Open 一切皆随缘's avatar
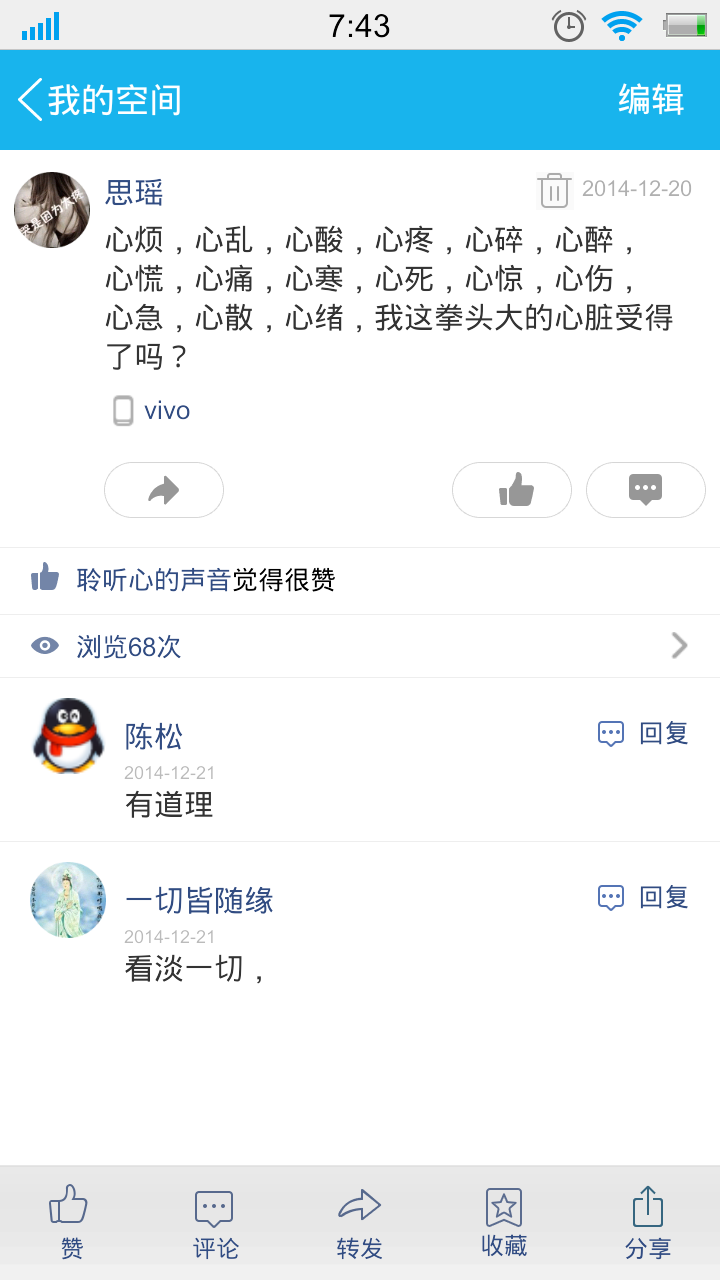Screen dimensions: 720x1280 [68, 900]
